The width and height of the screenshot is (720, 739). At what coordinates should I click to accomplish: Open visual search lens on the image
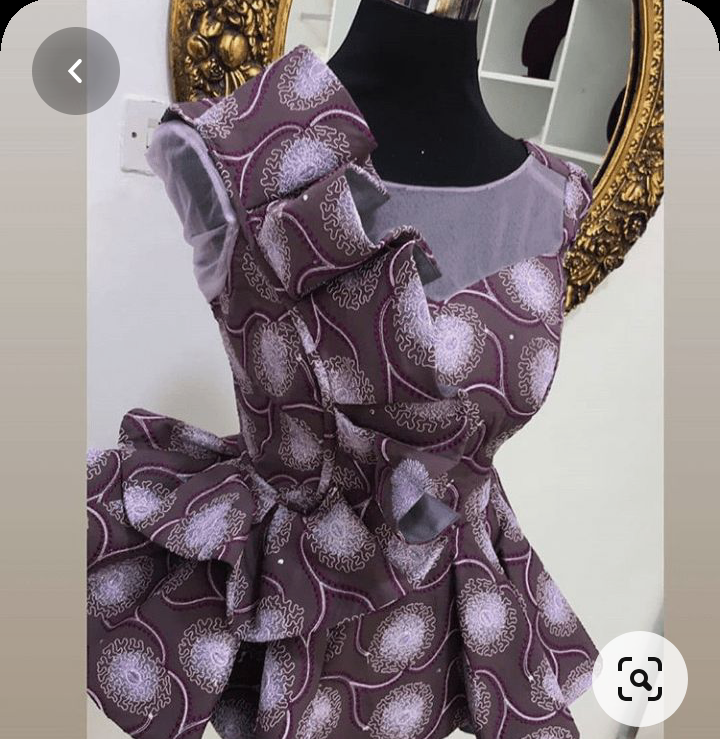coord(640,679)
